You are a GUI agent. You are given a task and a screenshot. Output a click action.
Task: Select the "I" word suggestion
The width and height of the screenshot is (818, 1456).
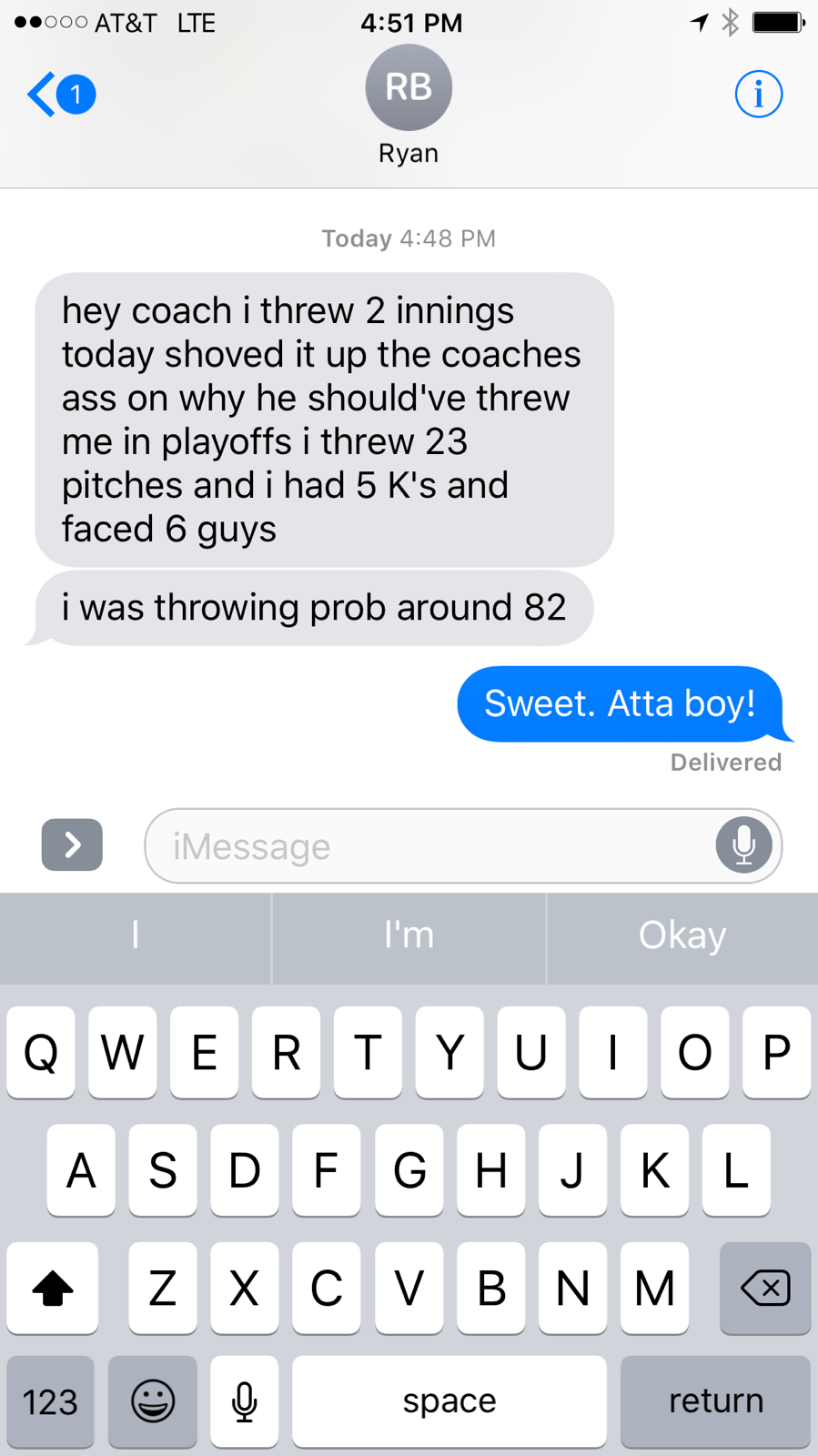pyautogui.click(x=135, y=936)
